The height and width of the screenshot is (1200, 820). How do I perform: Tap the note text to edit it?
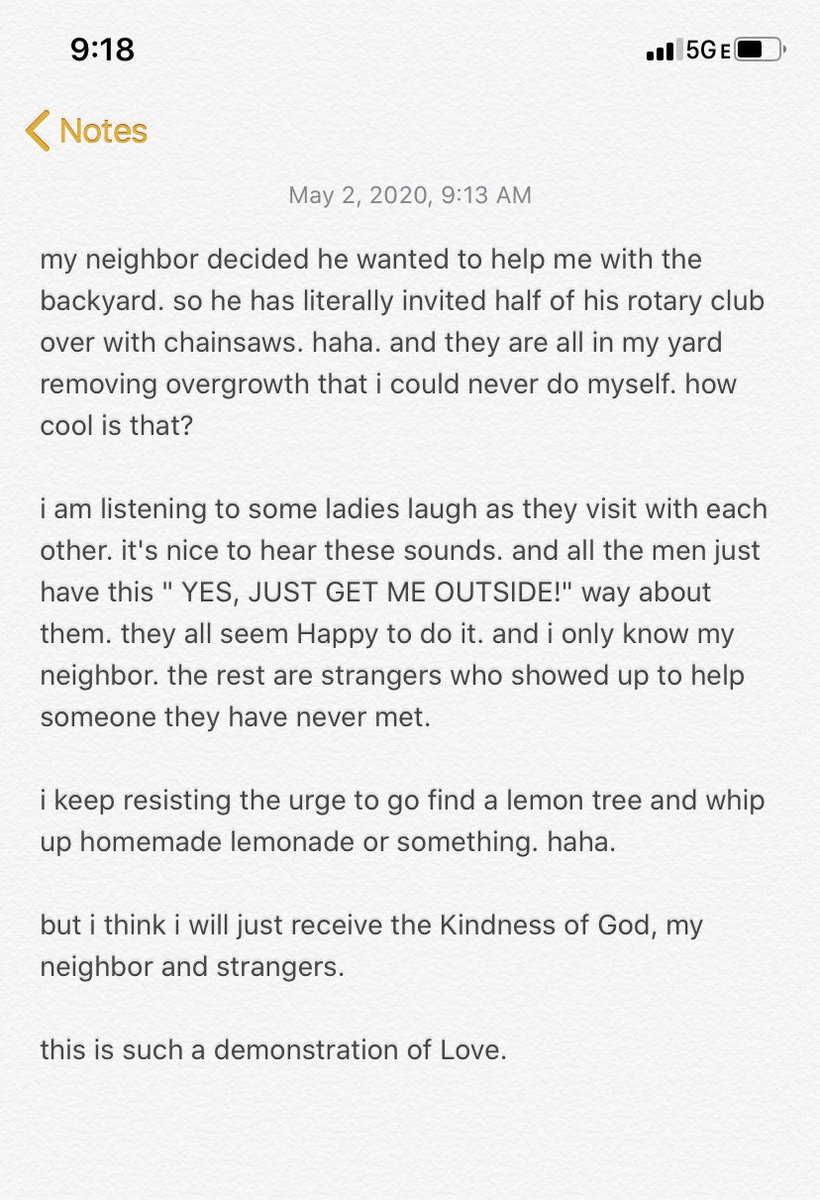(x=404, y=655)
